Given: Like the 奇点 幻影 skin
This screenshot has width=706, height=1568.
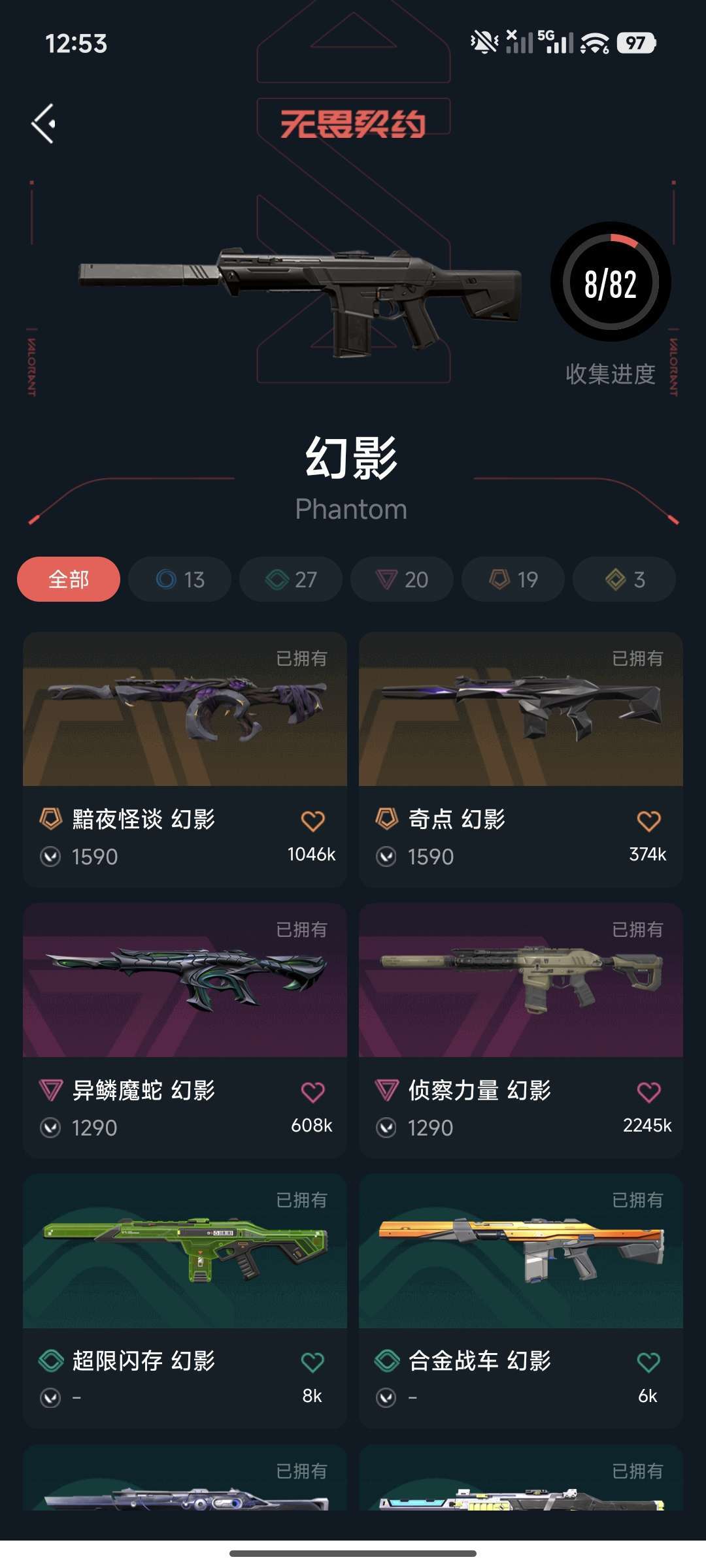Looking at the screenshot, I should [x=648, y=821].
